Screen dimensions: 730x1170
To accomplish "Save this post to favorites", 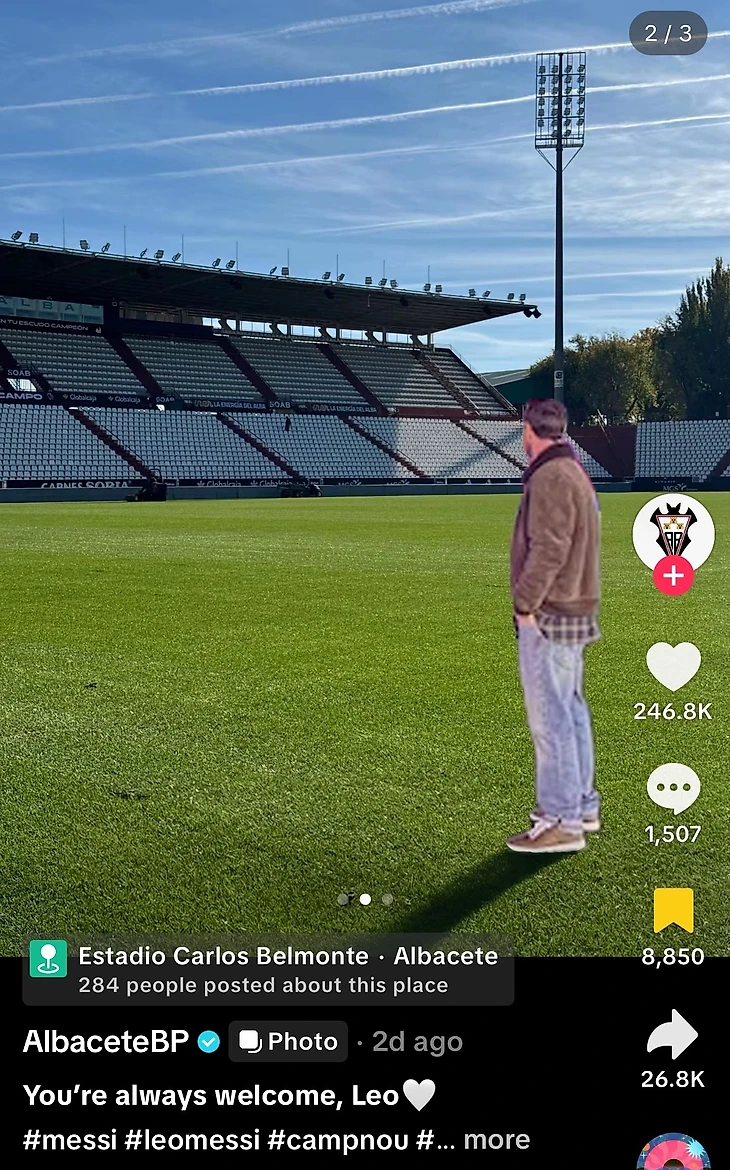I will (x=673, y=910).
